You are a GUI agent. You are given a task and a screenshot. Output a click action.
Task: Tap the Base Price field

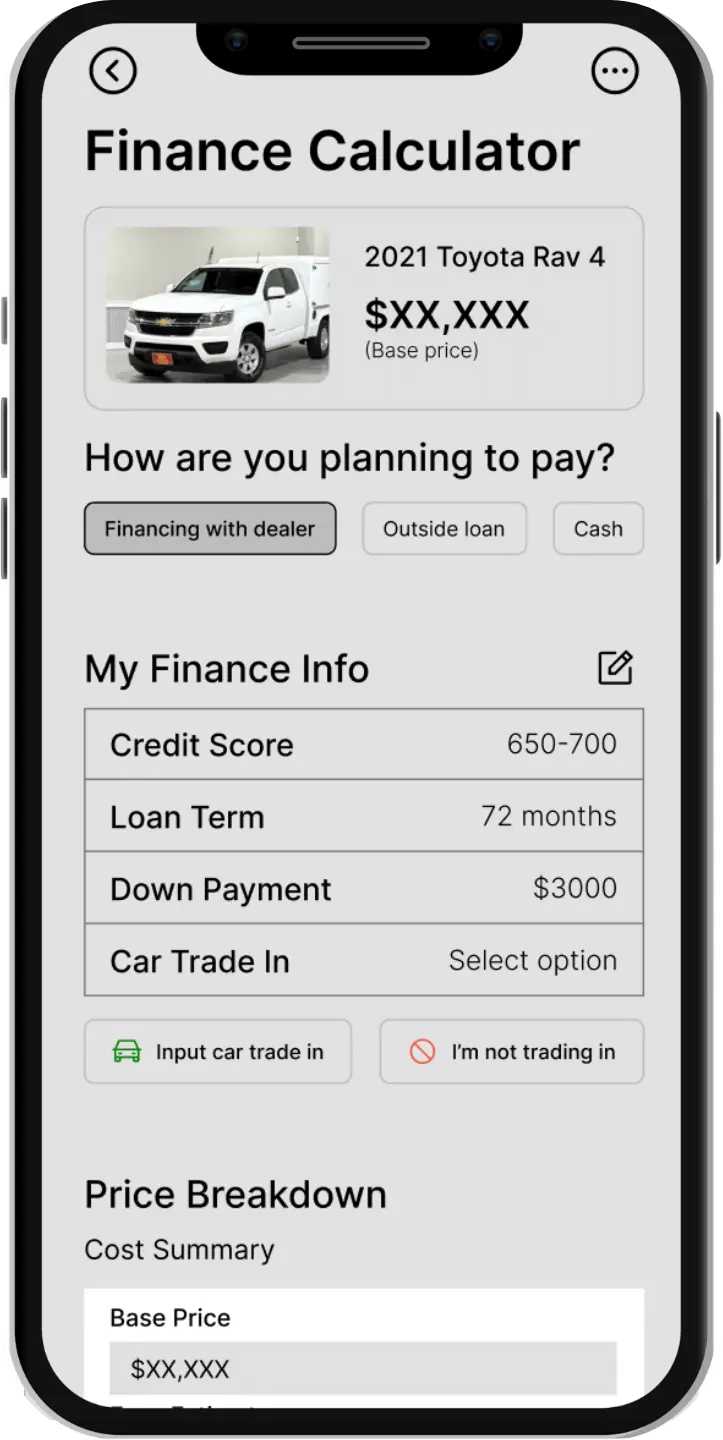click(363, 1368)
